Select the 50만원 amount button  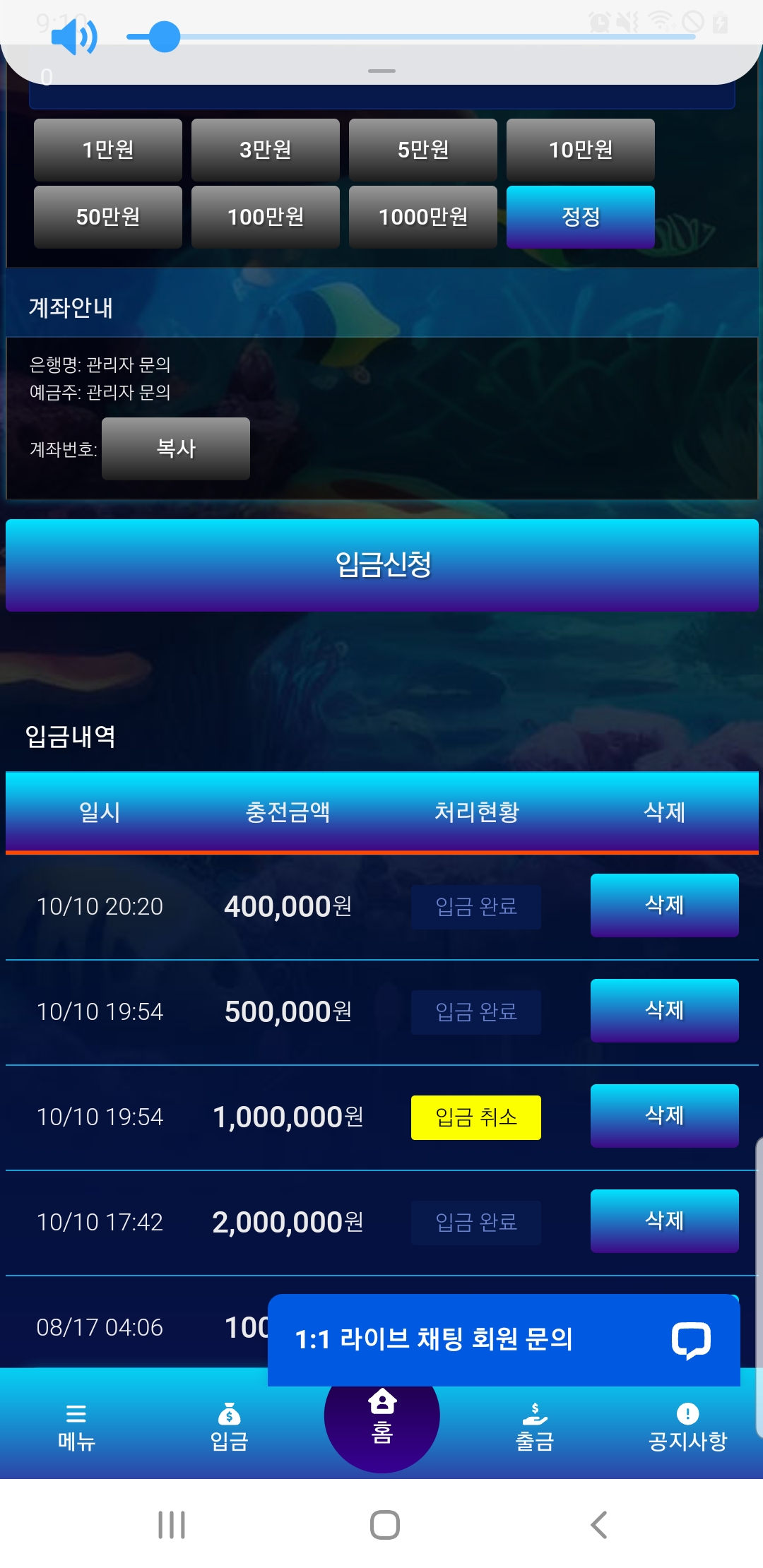coord(108,217)
